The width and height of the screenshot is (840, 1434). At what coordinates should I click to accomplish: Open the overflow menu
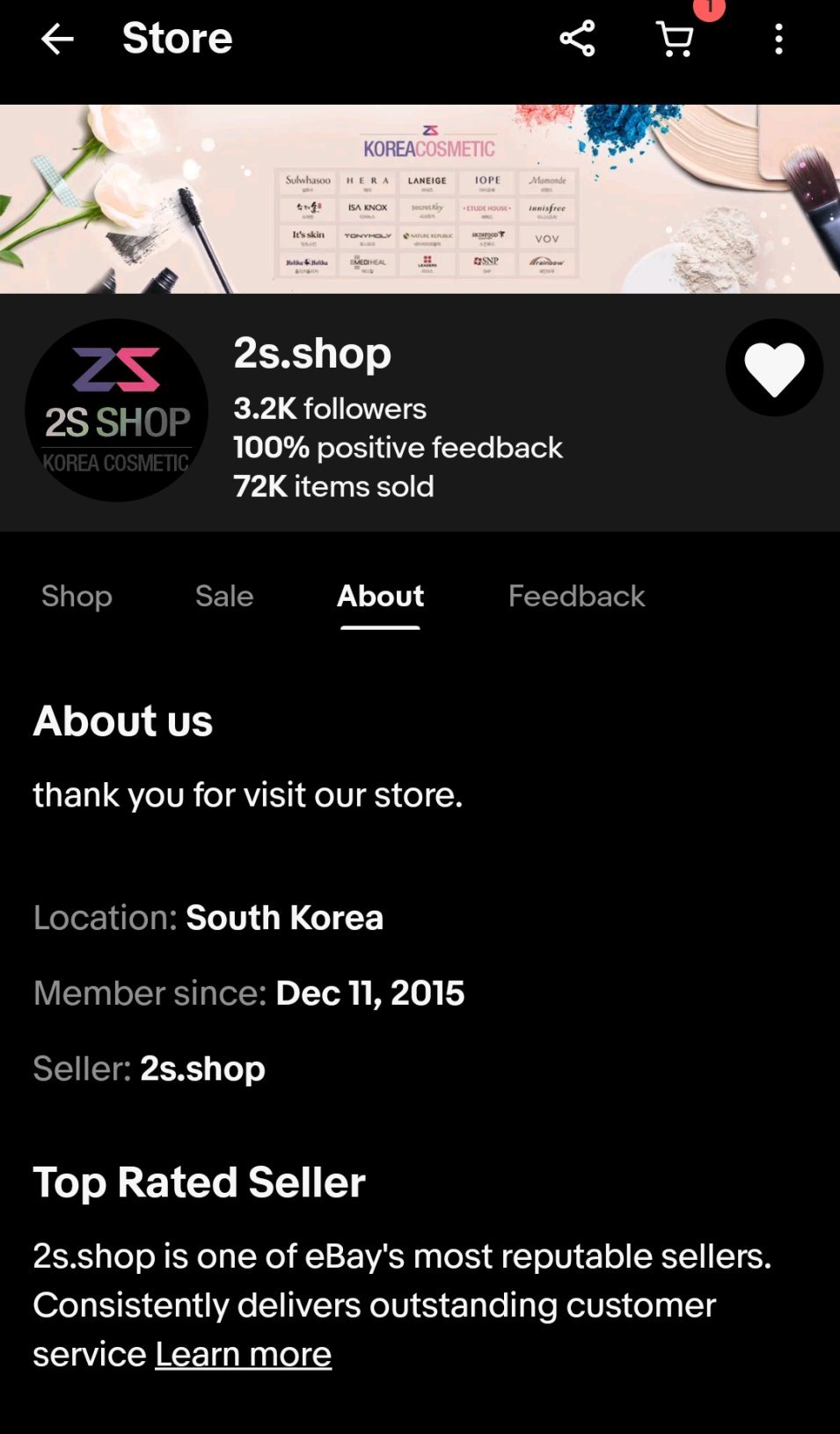point(778,39)
